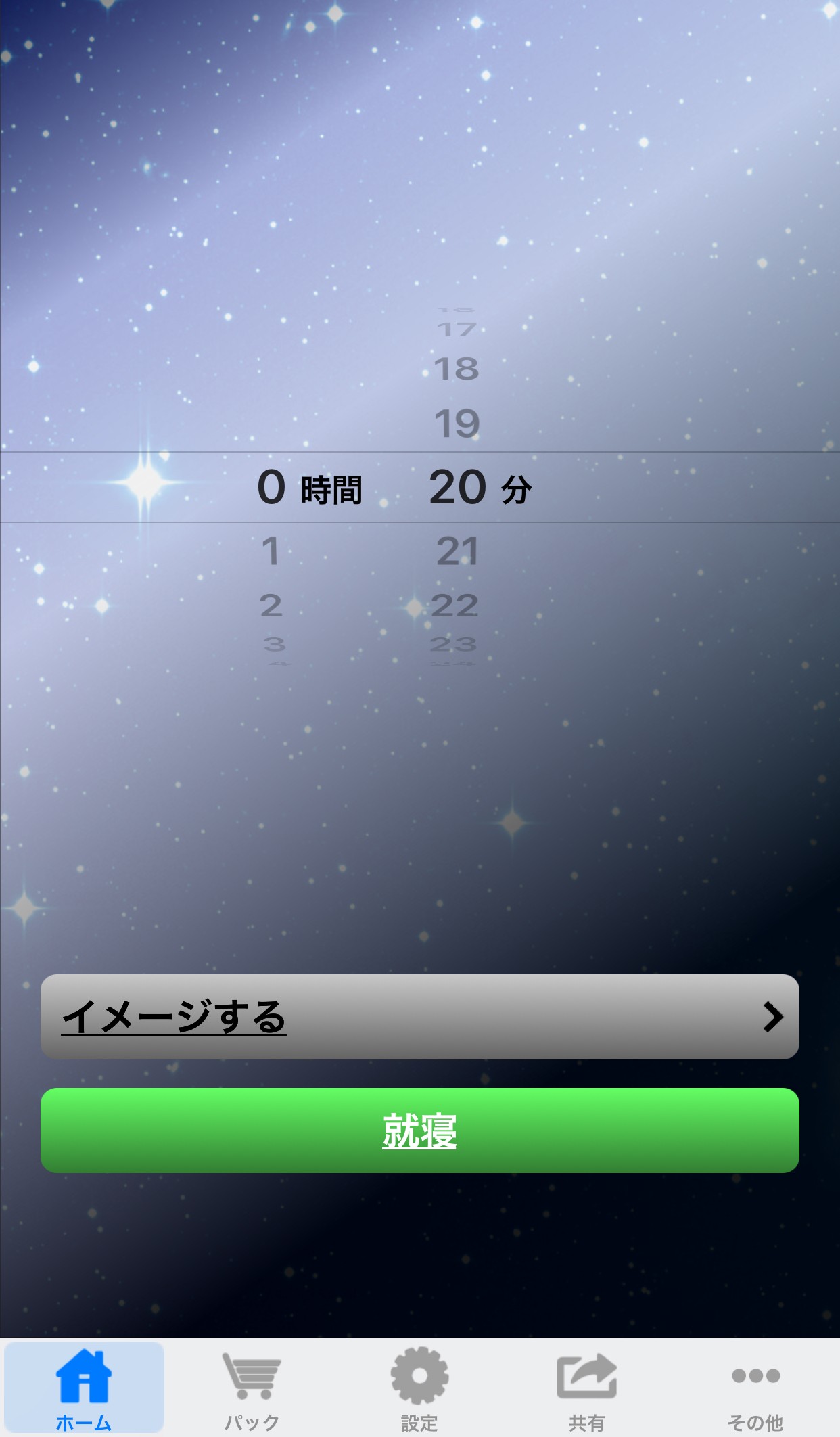Show the その他 tab

[x=755, y=1388]
